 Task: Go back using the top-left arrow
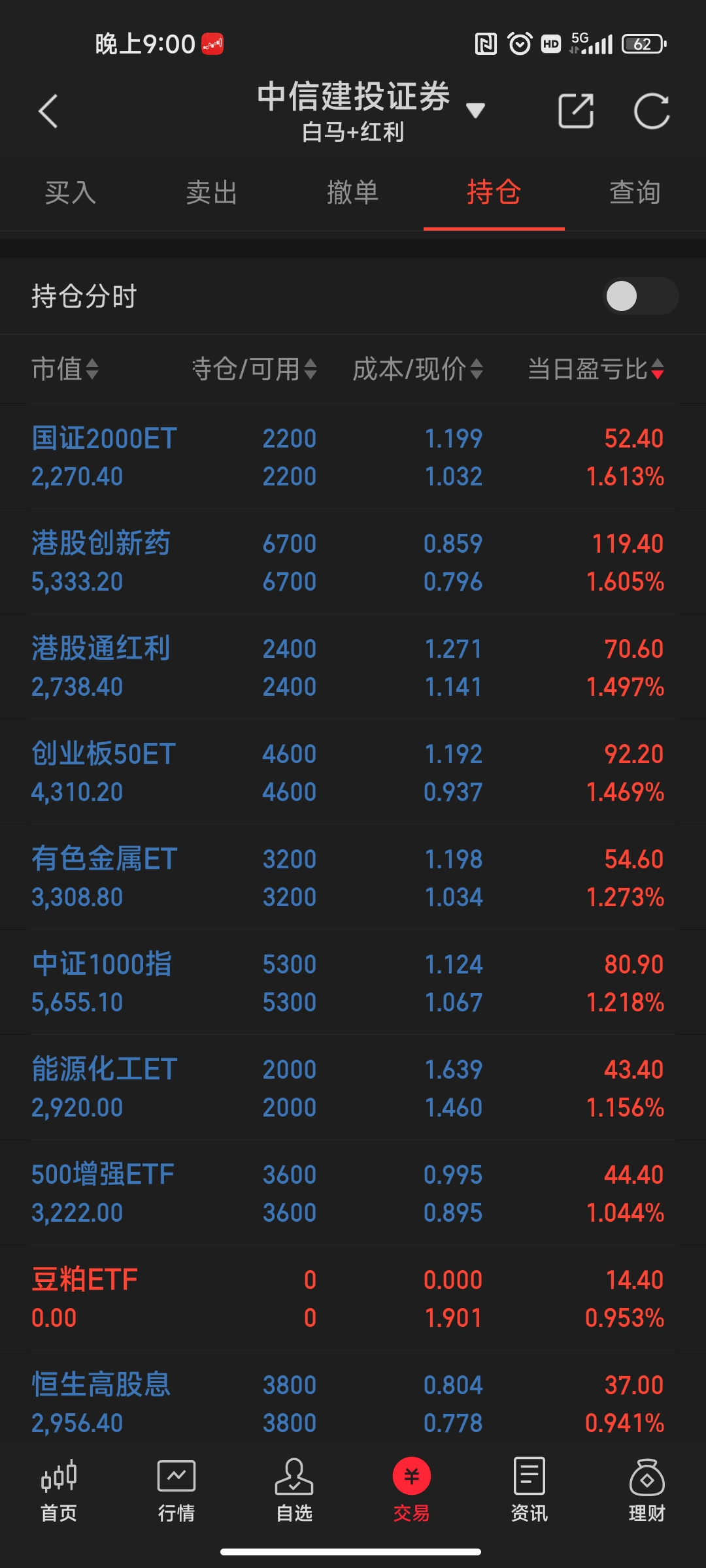(48, 111)
